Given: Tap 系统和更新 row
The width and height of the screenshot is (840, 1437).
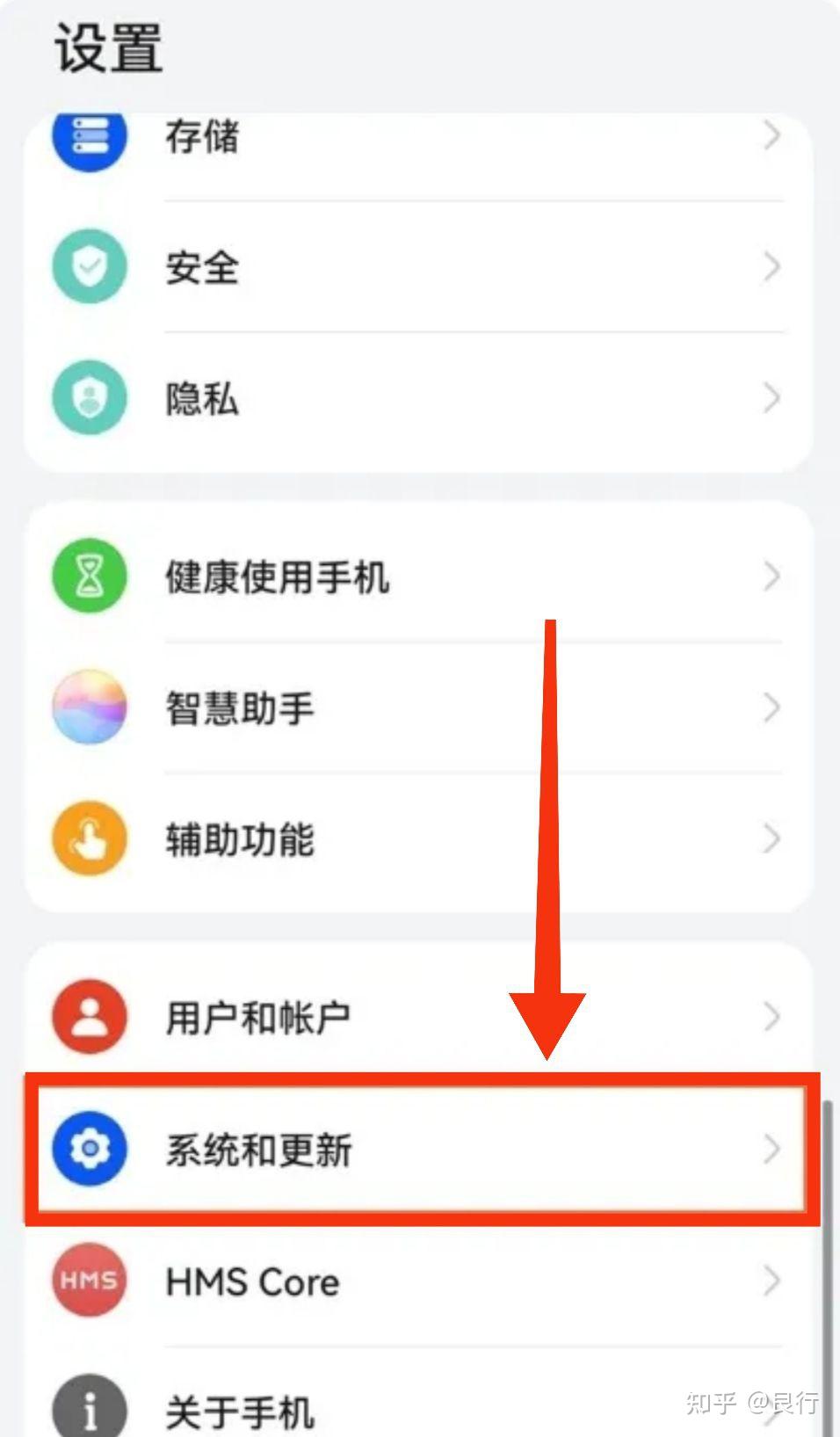Looking at the screenshot, I should tap(418, 1149).
